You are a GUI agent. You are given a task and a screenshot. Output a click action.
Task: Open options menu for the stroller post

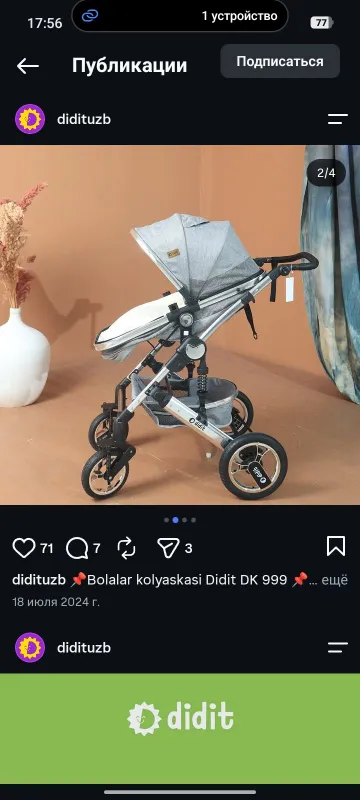[x=338, y=119]
